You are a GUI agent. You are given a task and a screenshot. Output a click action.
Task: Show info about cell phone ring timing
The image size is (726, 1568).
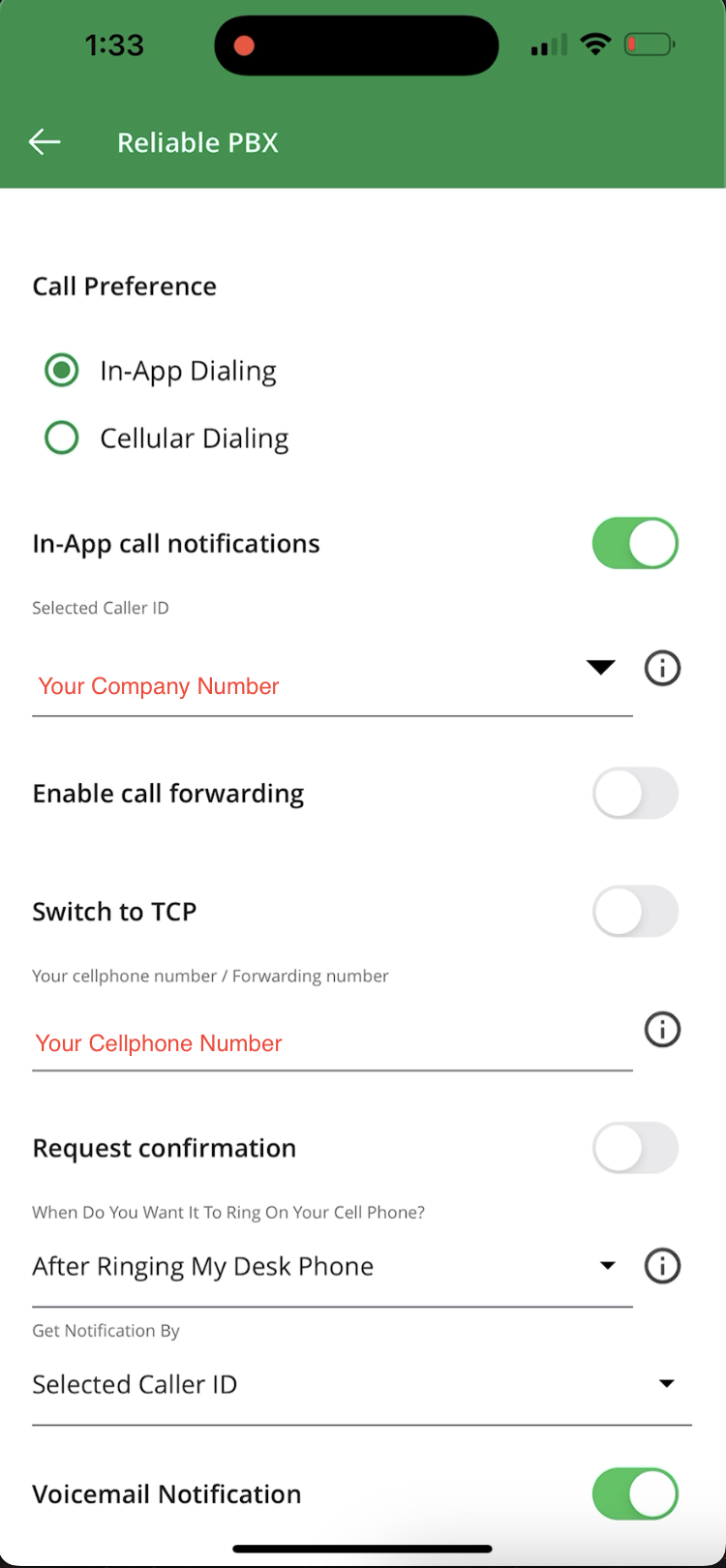tap(662, 1266)
